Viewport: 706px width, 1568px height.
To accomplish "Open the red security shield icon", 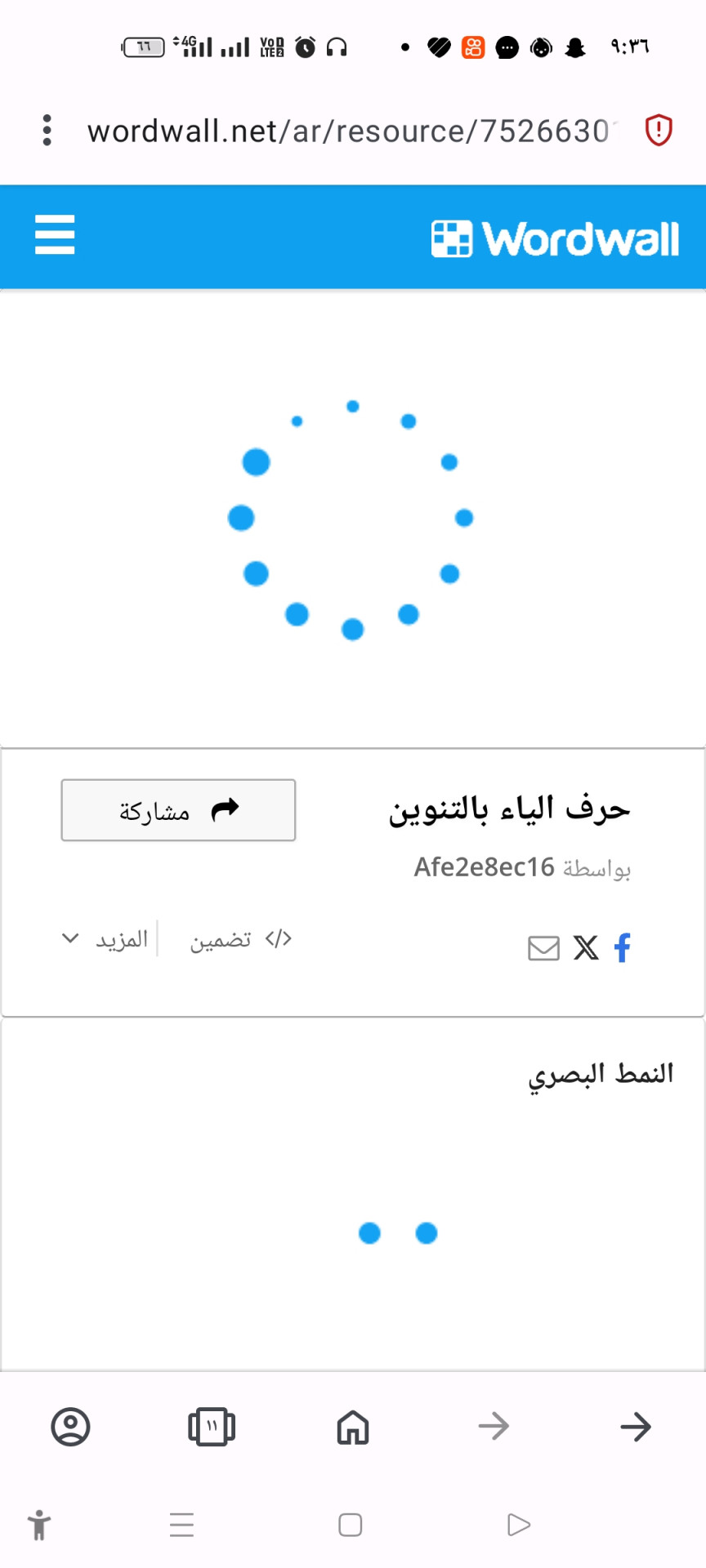I will coord(659,130).
